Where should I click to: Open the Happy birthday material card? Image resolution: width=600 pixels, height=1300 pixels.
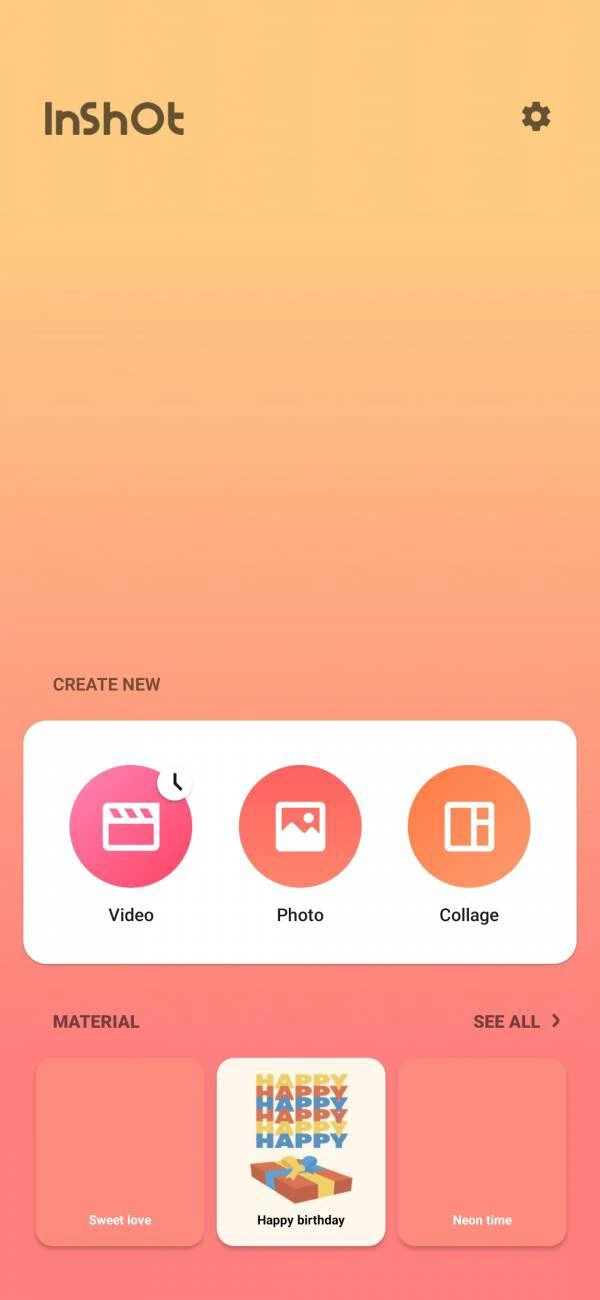[x=301, y=1152]
